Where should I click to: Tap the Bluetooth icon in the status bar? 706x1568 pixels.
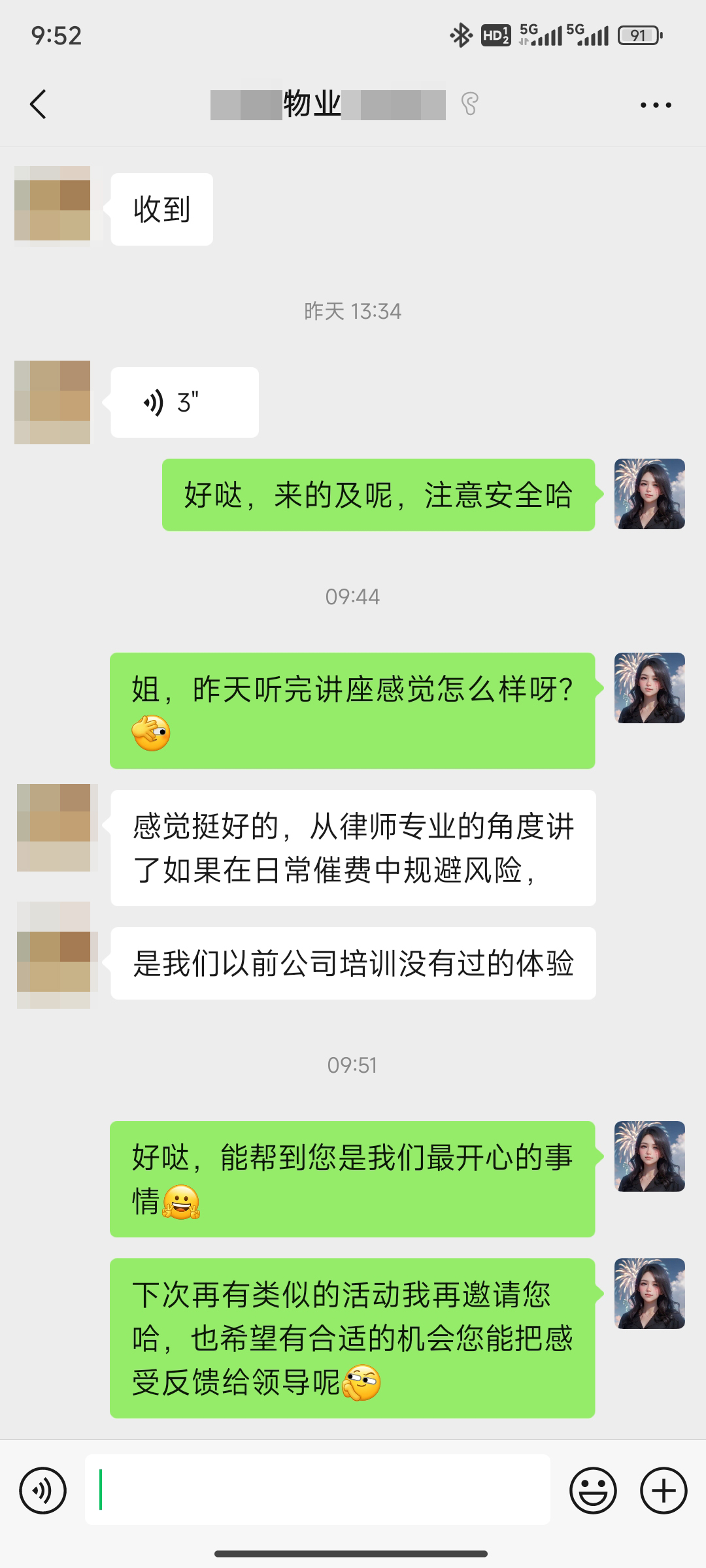coord(462,35)
